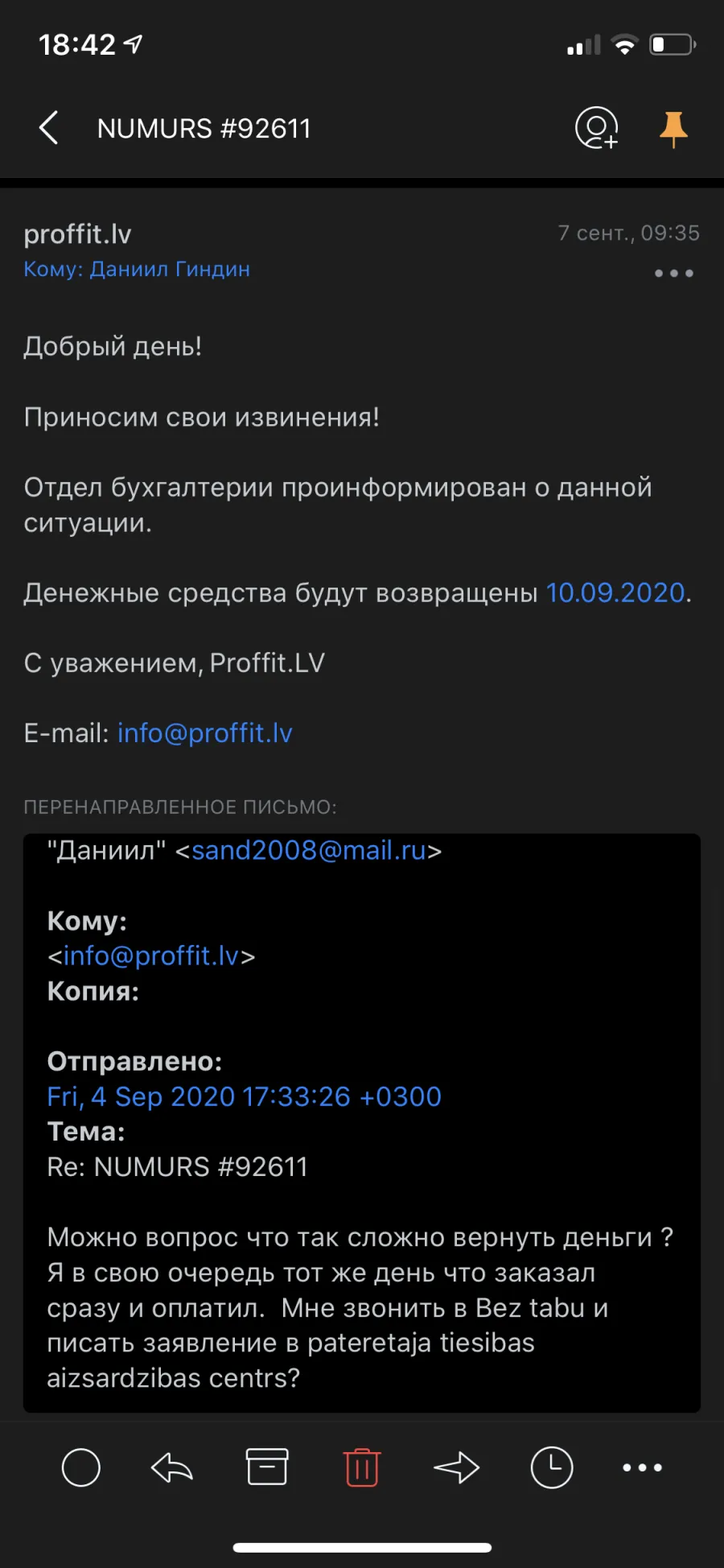Mark the email unread with circle icon

81,1467
